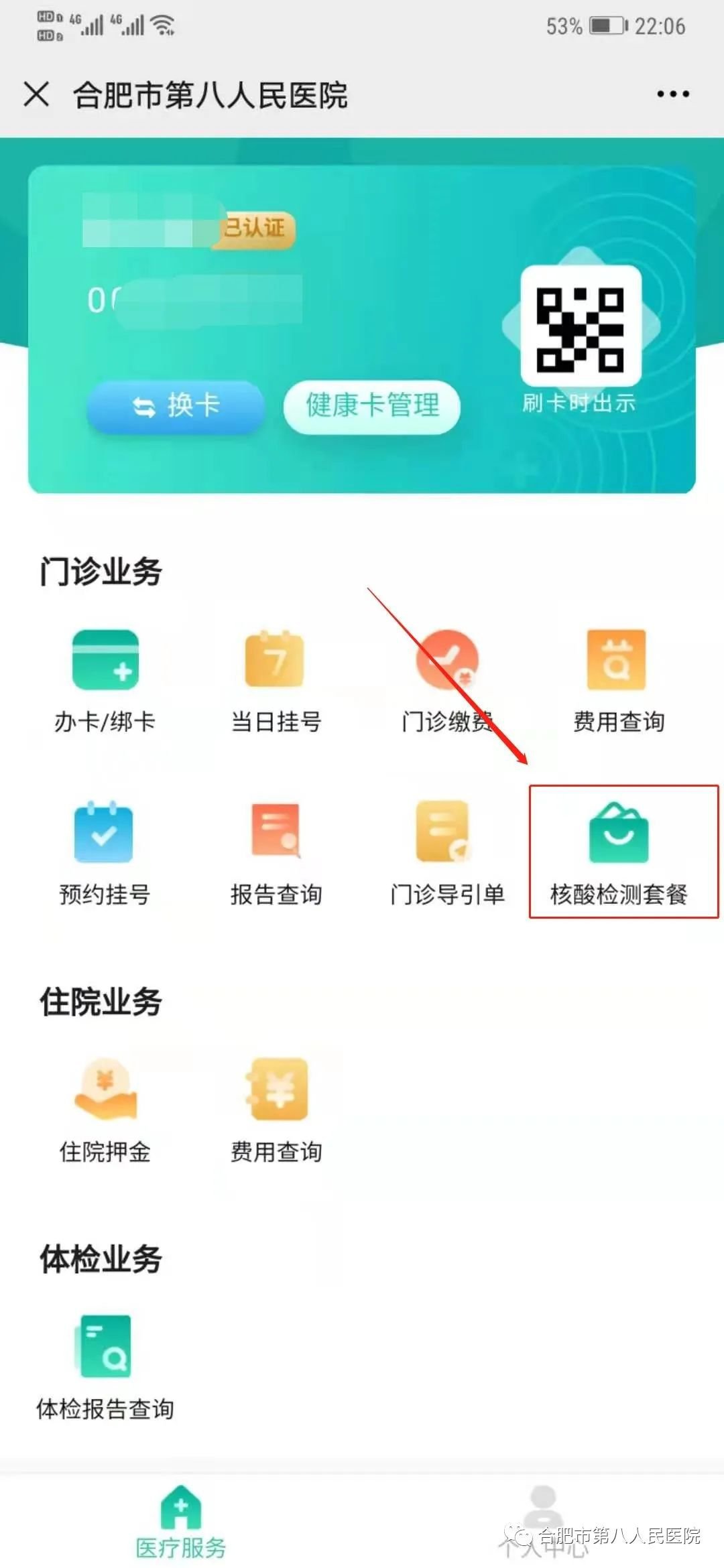The width and height of the screenshot is (724, 1568).
Task: Open the three-dot overflow menu
Action: 672,94
